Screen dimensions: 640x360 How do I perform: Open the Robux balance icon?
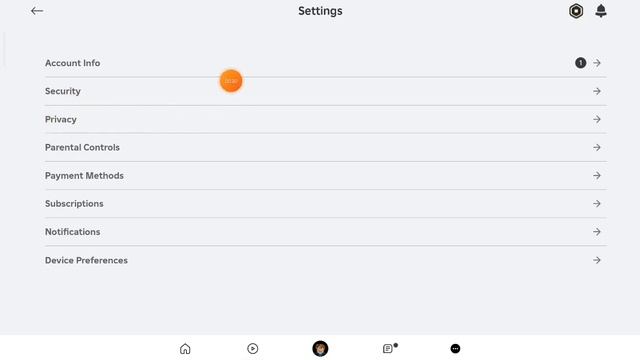(576, 11)
